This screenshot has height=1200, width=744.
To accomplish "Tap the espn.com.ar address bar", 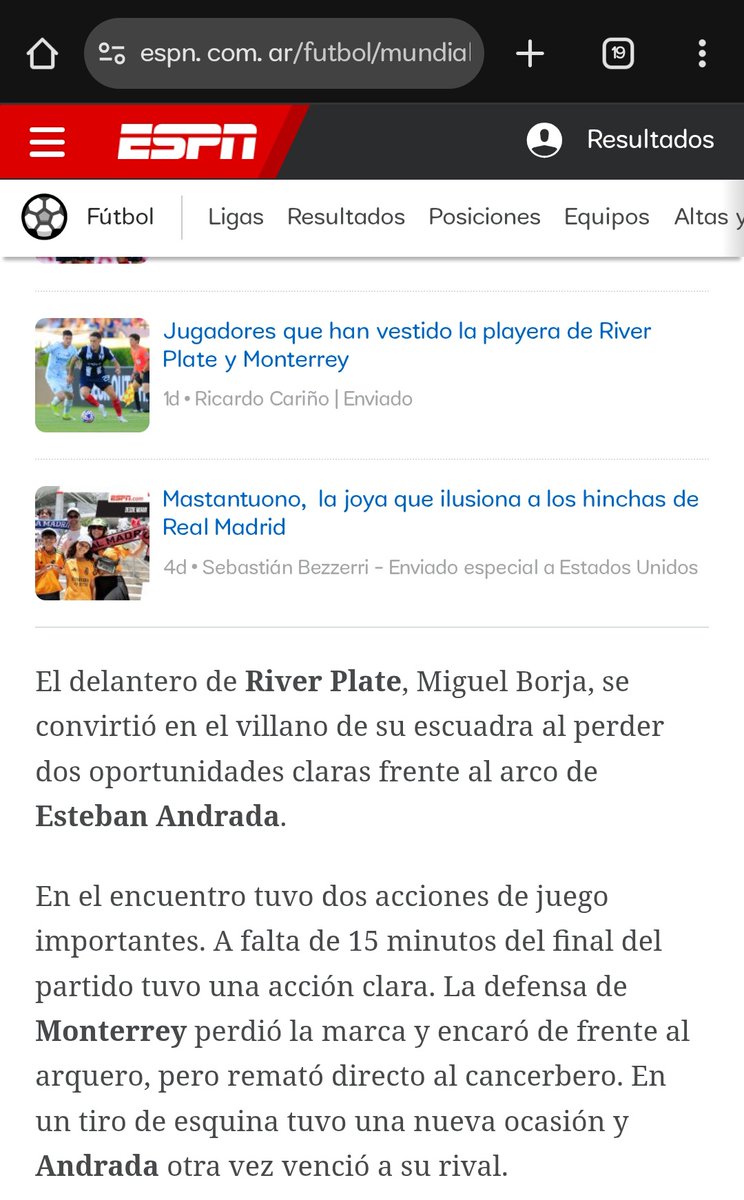I will tap(284, 53).
